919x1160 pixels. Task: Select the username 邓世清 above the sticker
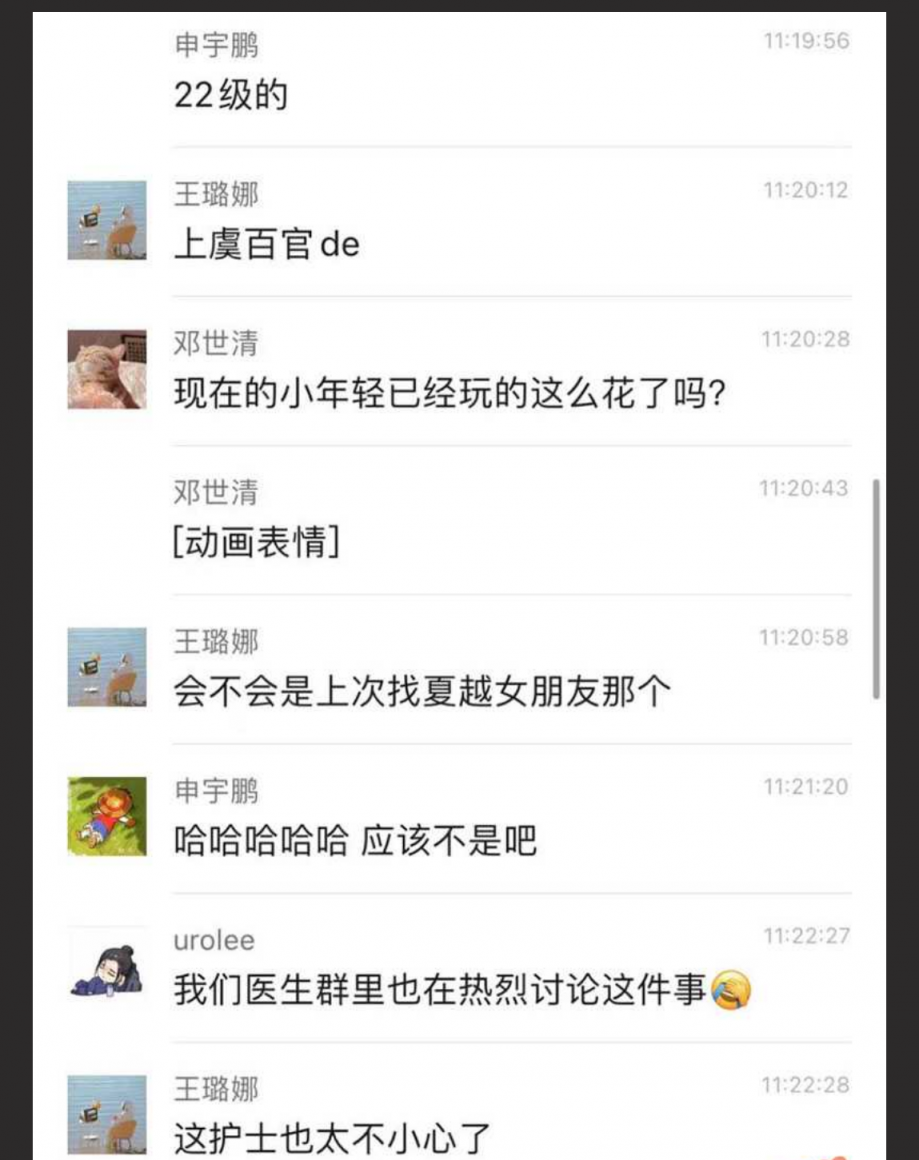(x=215, y=492)
